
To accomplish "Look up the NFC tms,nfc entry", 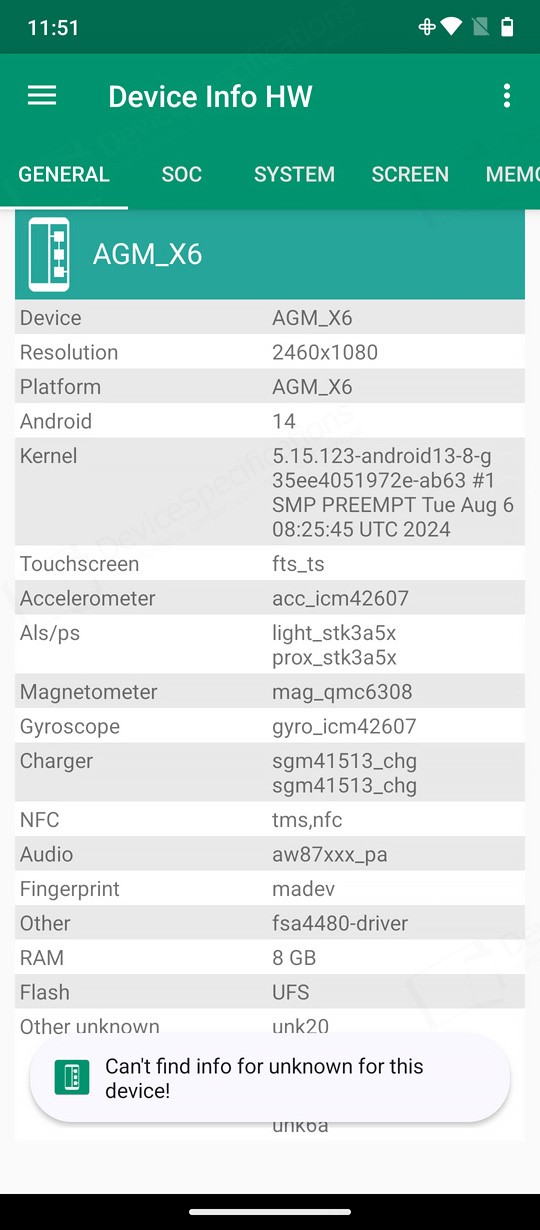I will (x=270, y=820).
